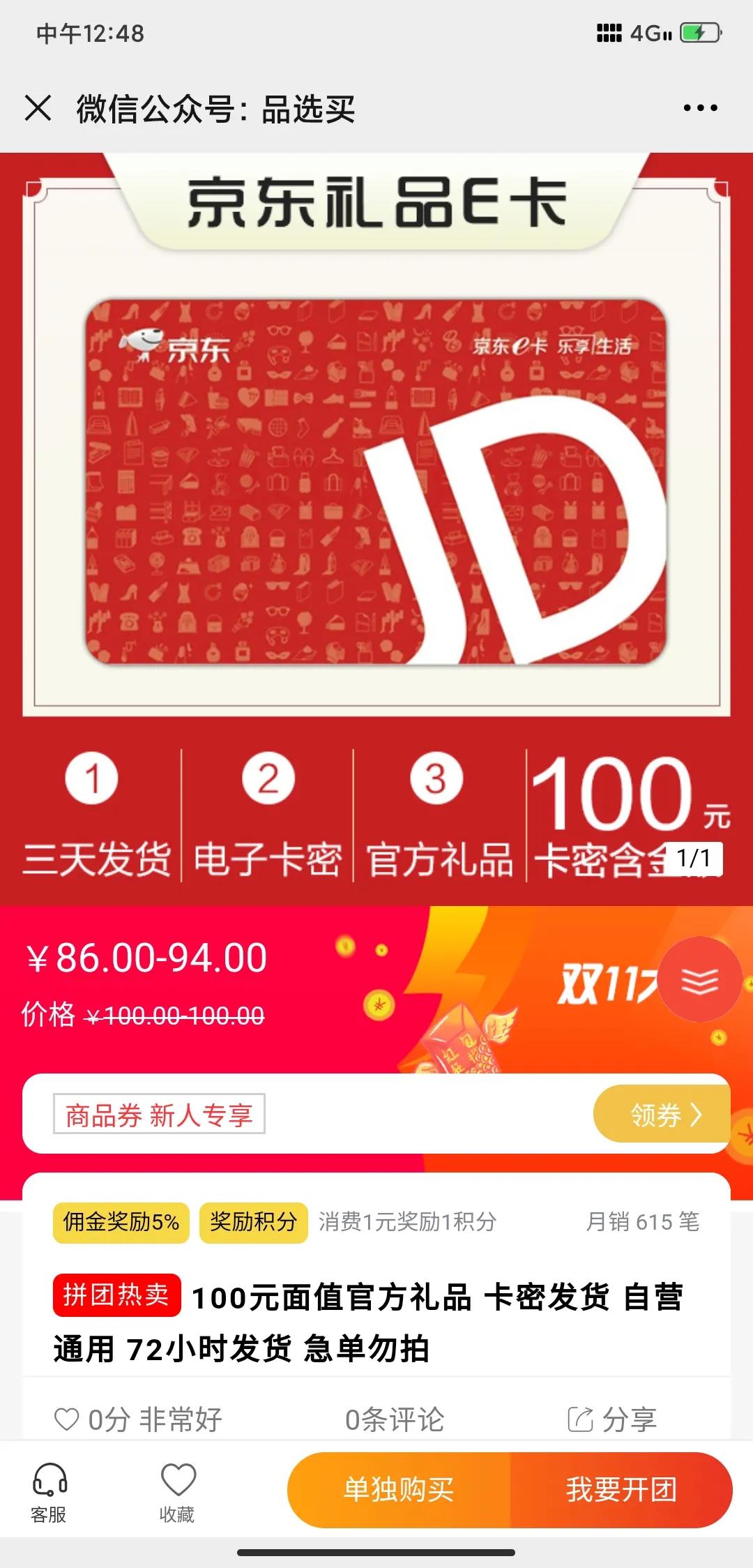Viewport: 753px width, 1568px height.
Task: Buy alone with 单独购买
Action: (x=399, y=1489)
